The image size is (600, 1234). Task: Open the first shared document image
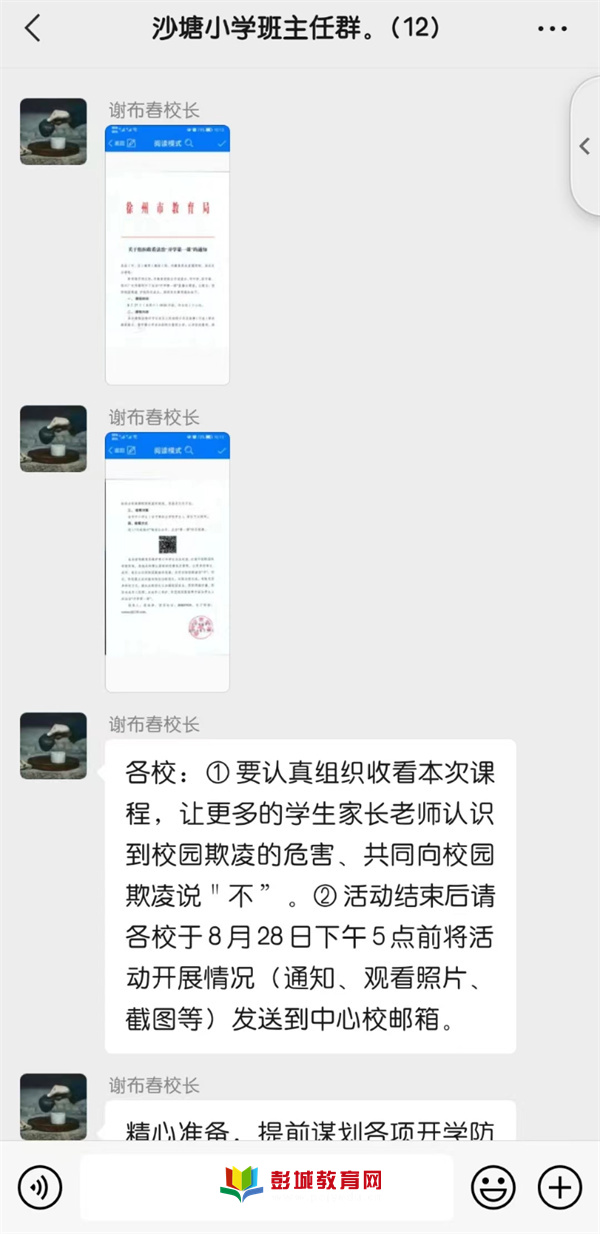(x=167, y=255)
